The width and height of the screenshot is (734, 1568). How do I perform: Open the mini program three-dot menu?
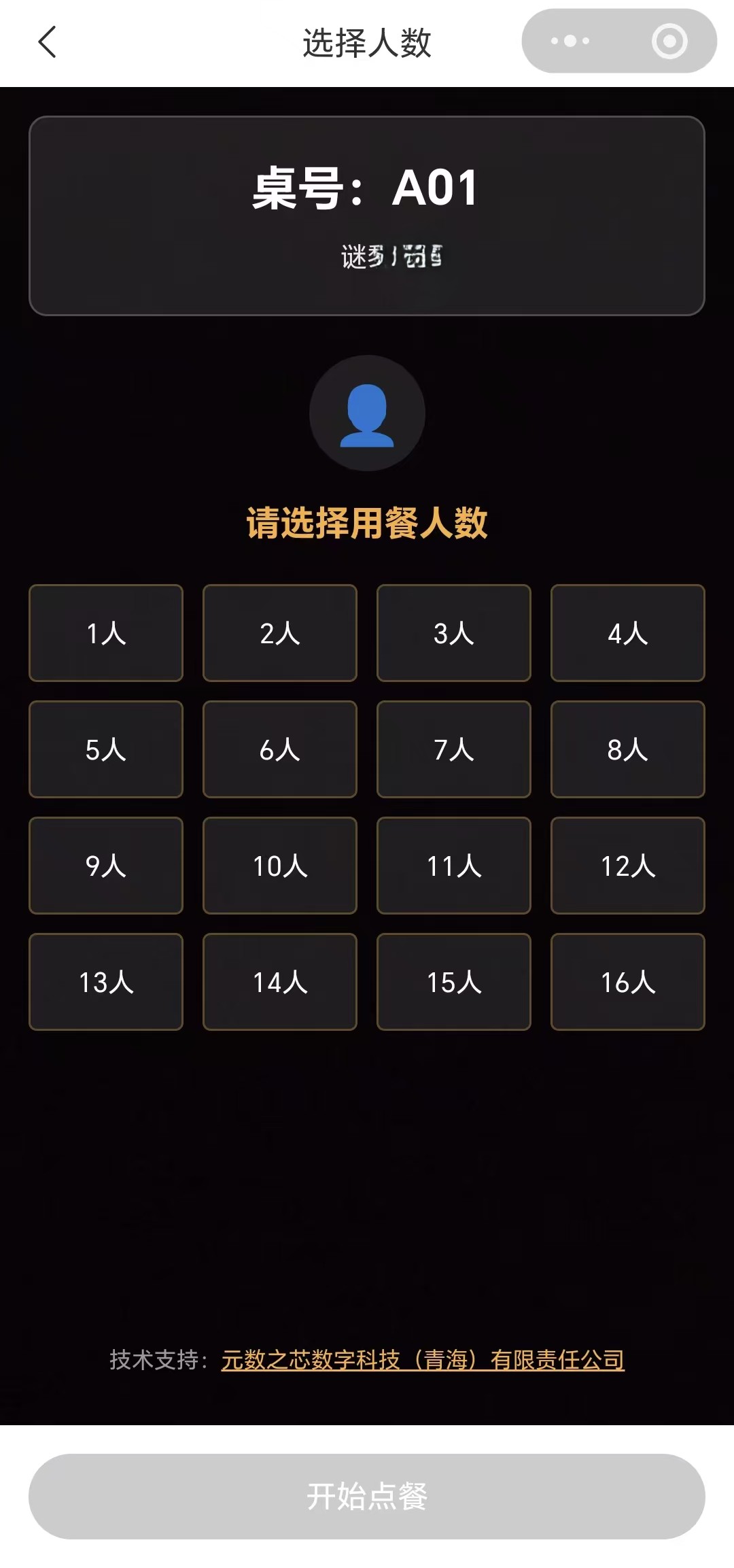[570, 41]
